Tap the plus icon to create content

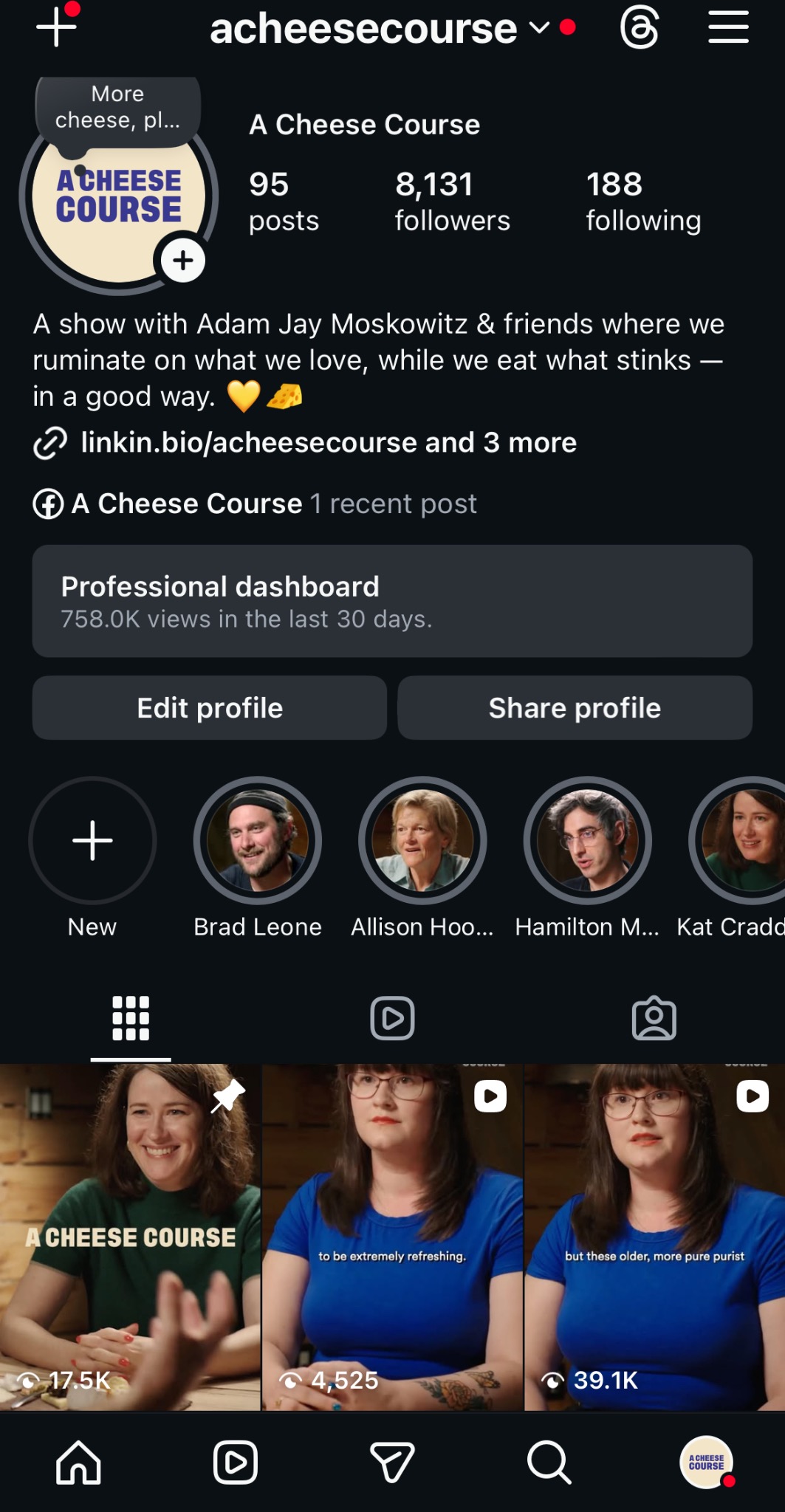coord(56,28)
